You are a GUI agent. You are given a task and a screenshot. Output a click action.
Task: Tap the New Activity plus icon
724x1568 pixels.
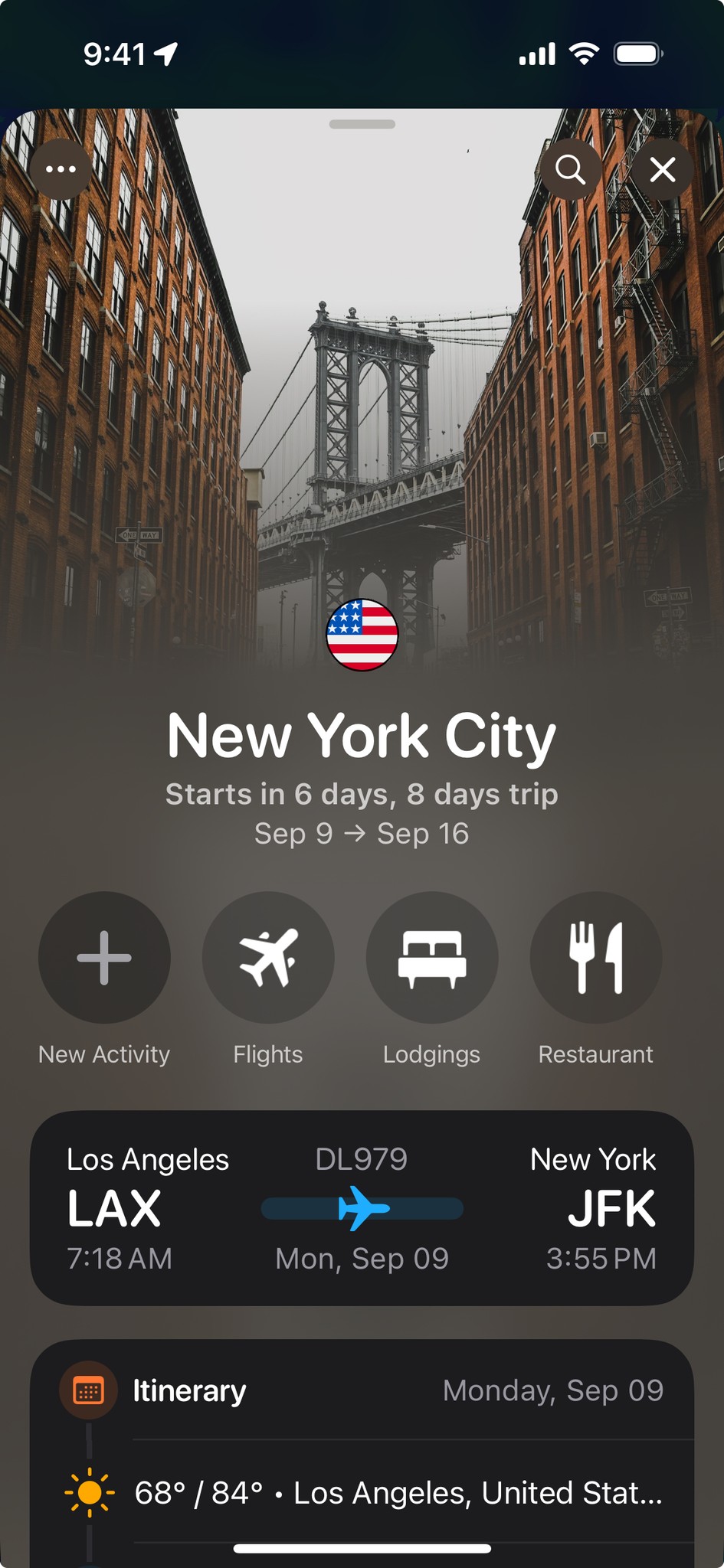click(x=103, y=958)
